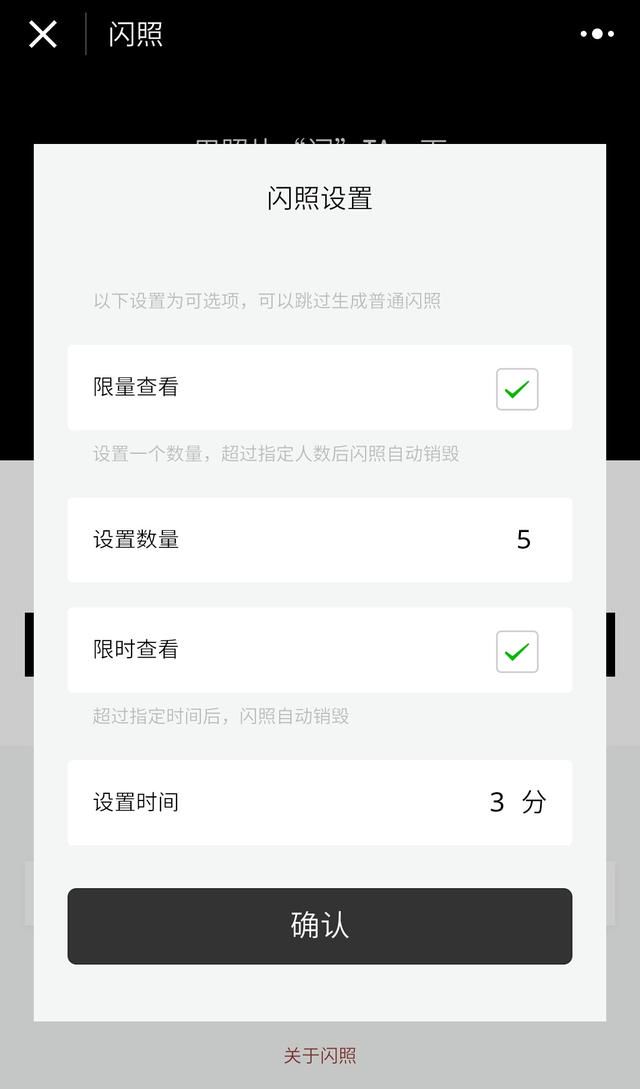Open the three-dot more menu
The height and width of the screenshot is (1089, 640).
click(597, 33)
